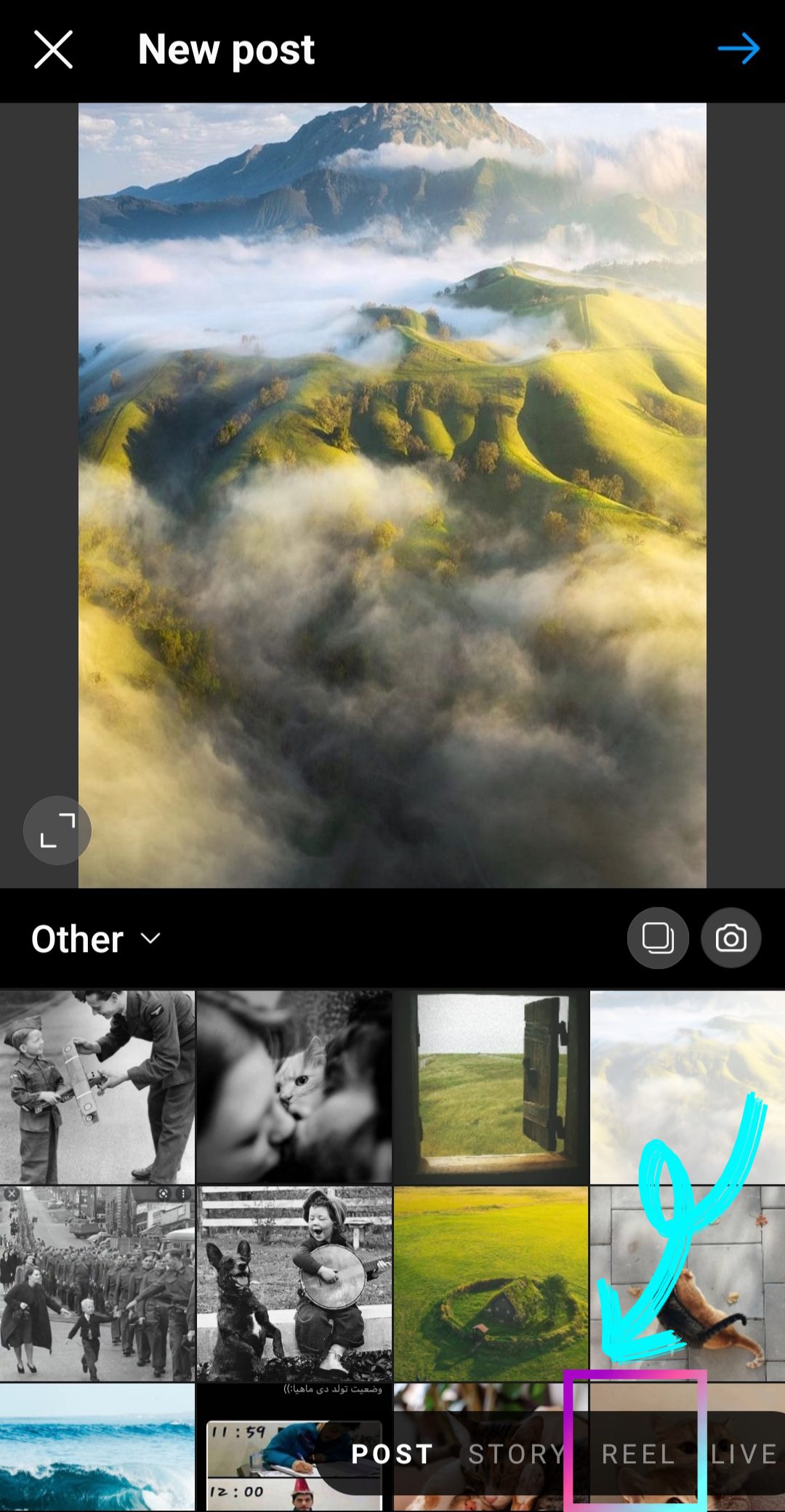Toggle the crop aspect ratio button
Screen dimensions: 785x1512
tap(57, 830)
